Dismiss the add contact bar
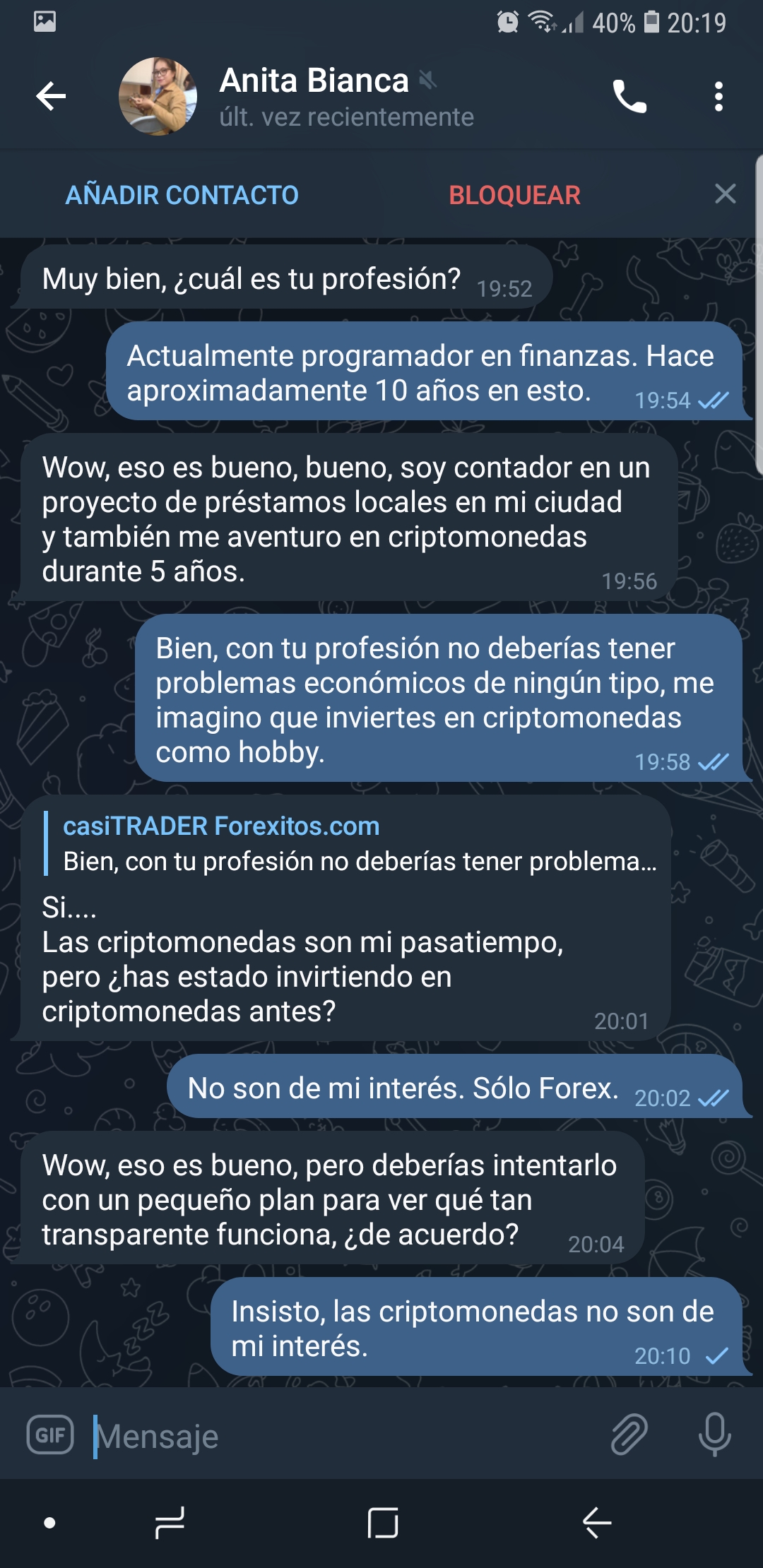Screen dimensions: 763x1568 pyautogui.click(x=725, y=194)
